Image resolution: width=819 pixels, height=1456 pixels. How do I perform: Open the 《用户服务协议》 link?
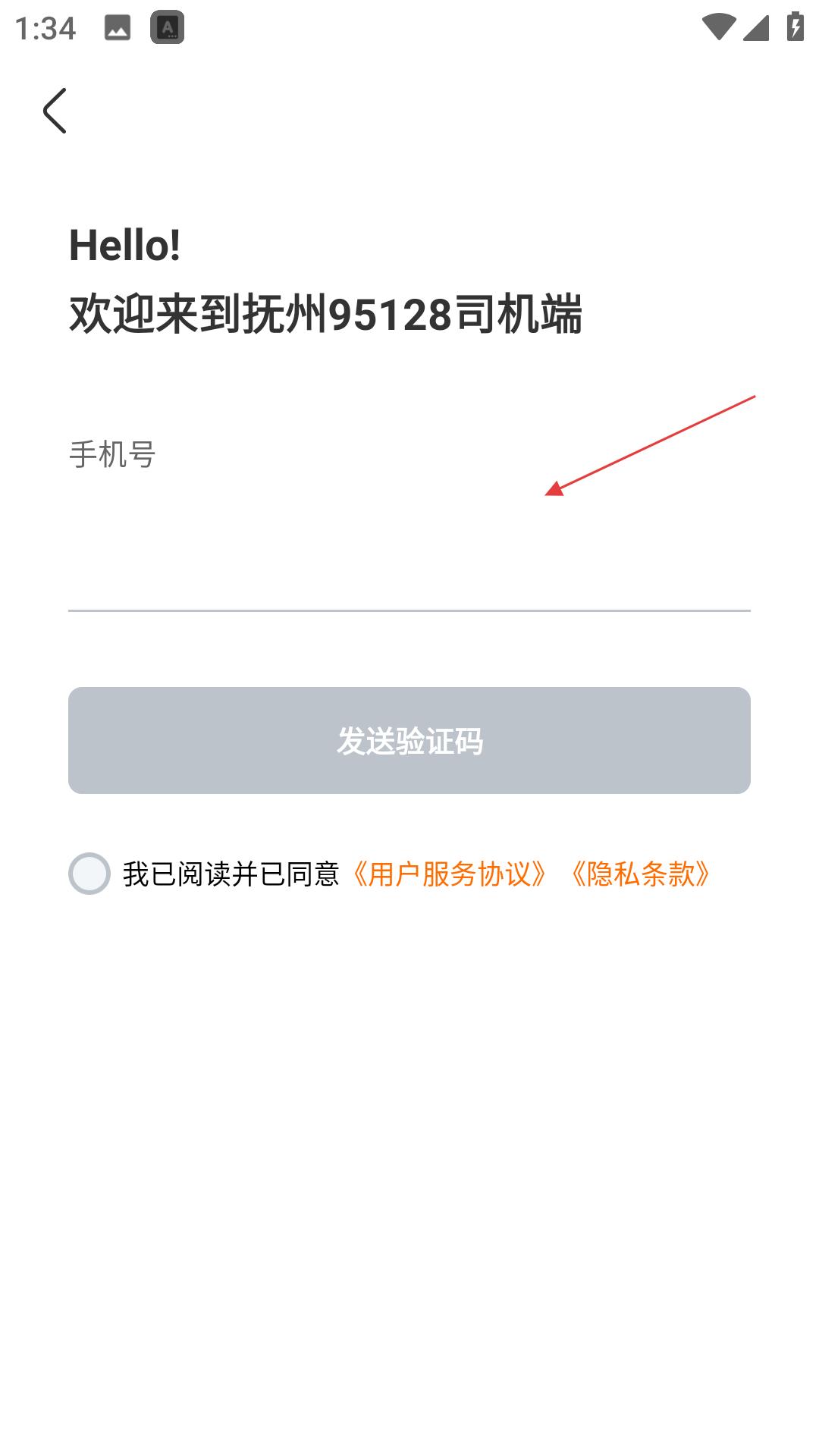[x=450, y=874]
